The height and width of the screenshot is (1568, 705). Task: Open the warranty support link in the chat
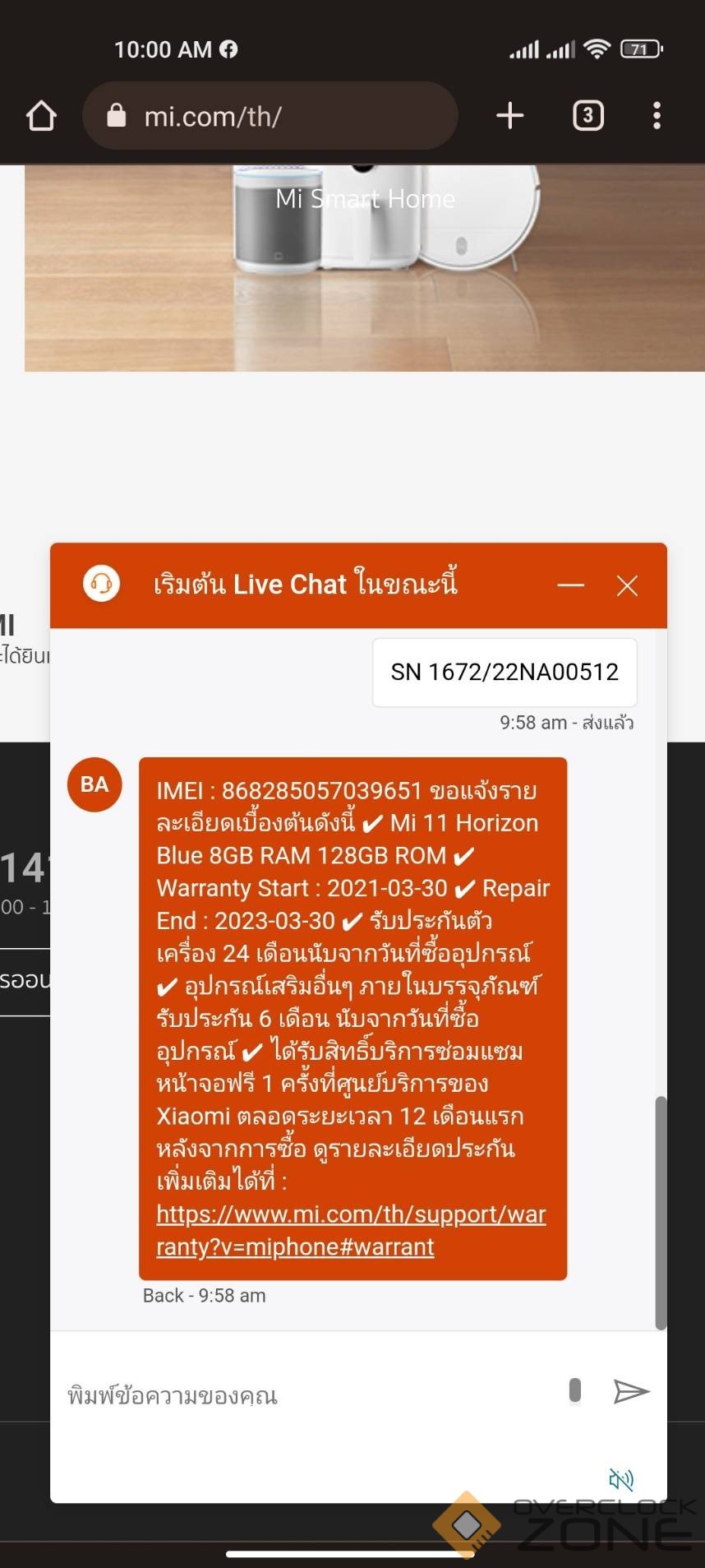(351, 1230)
